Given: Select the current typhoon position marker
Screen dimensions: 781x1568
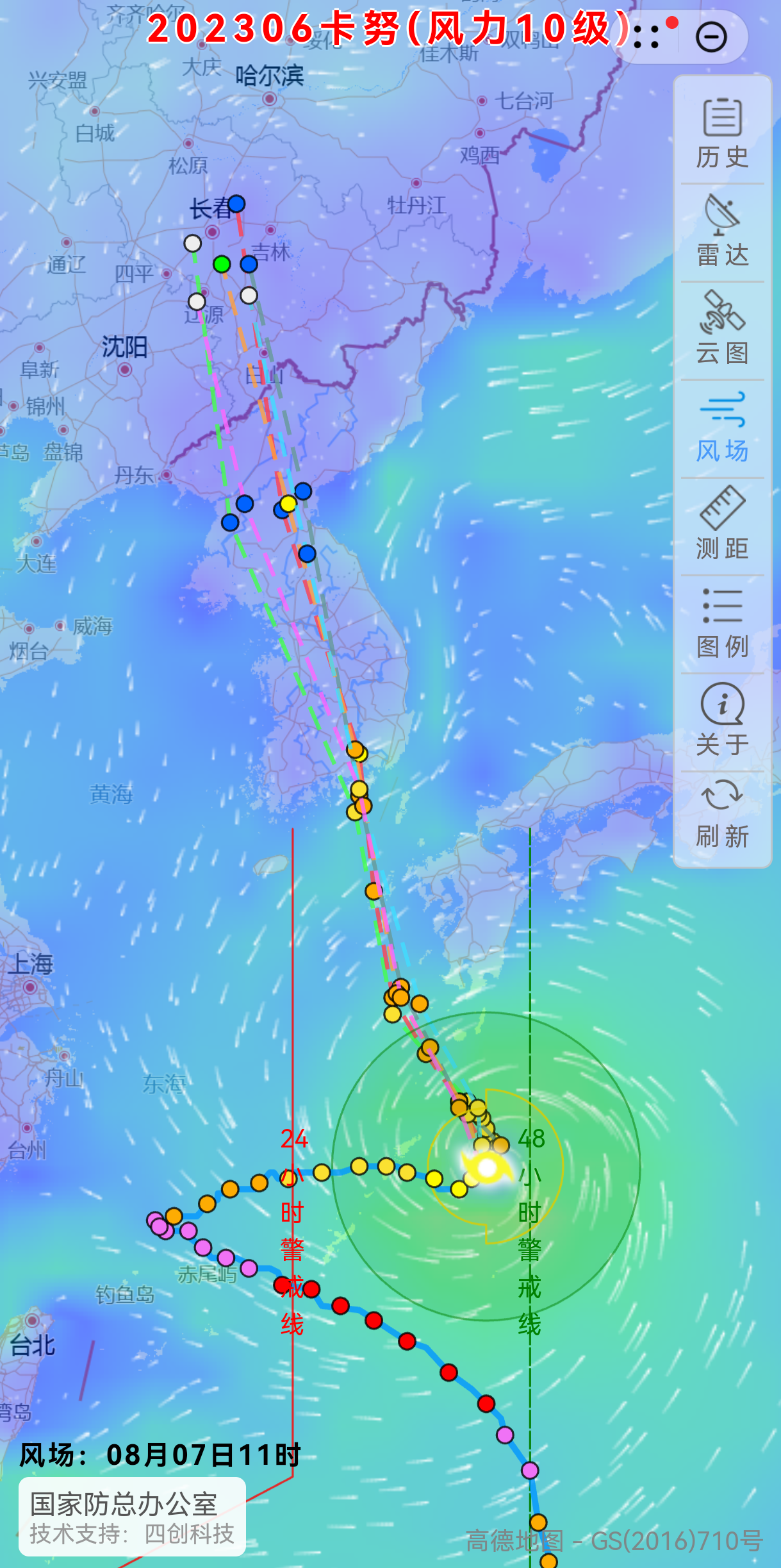Looking at the screenshot, I should point(487,1167).
